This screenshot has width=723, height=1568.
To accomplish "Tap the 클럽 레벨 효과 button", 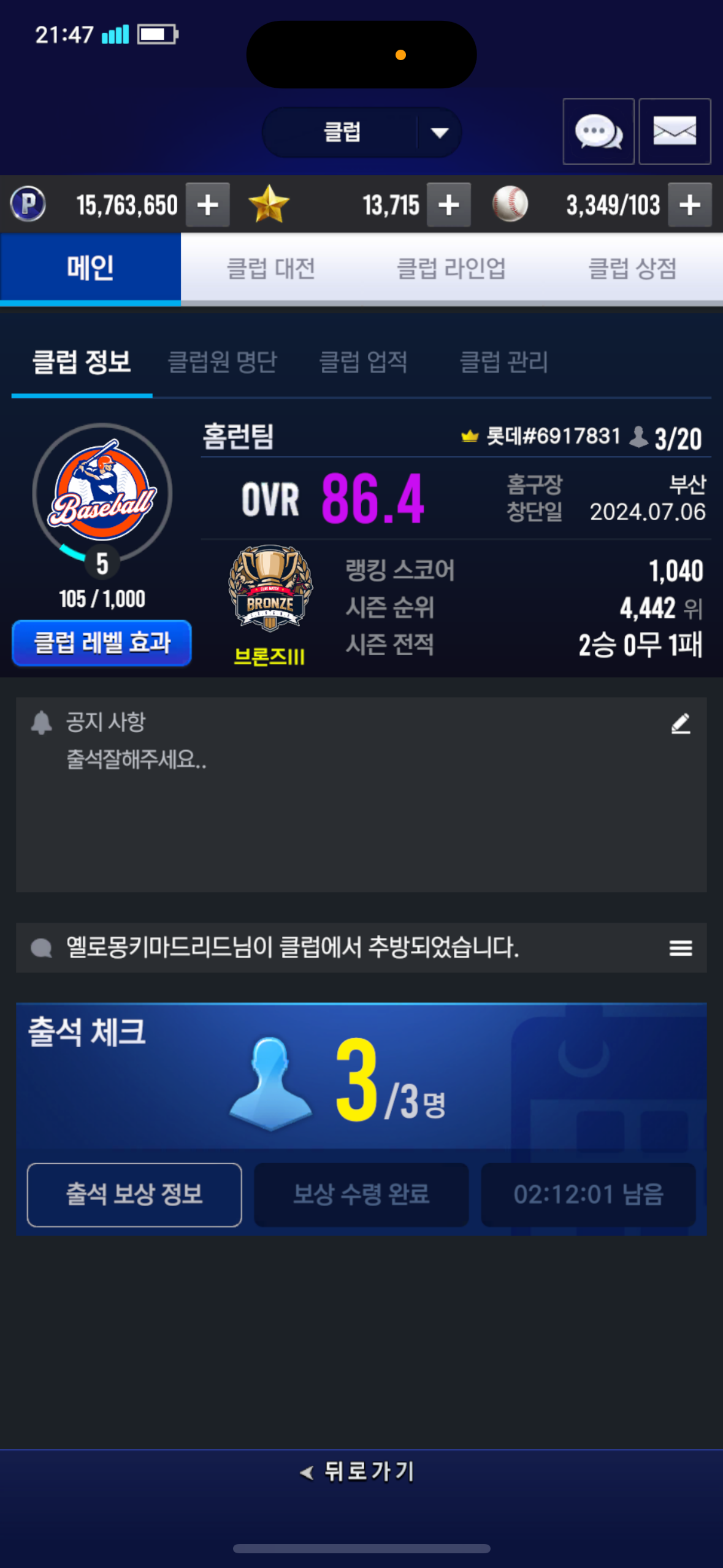I will [x=102, y=643].
